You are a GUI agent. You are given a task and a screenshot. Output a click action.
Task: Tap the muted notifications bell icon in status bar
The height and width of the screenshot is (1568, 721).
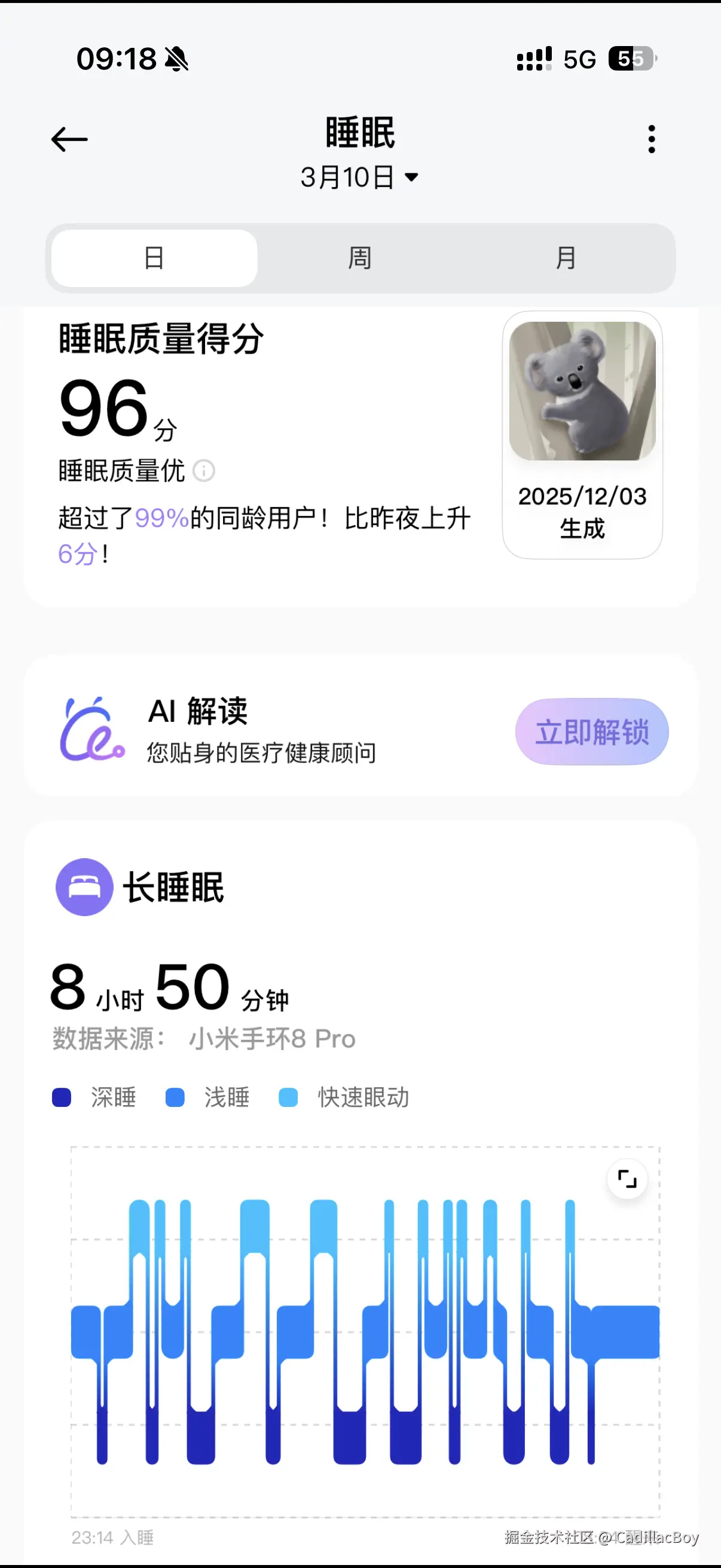[175, 60]
